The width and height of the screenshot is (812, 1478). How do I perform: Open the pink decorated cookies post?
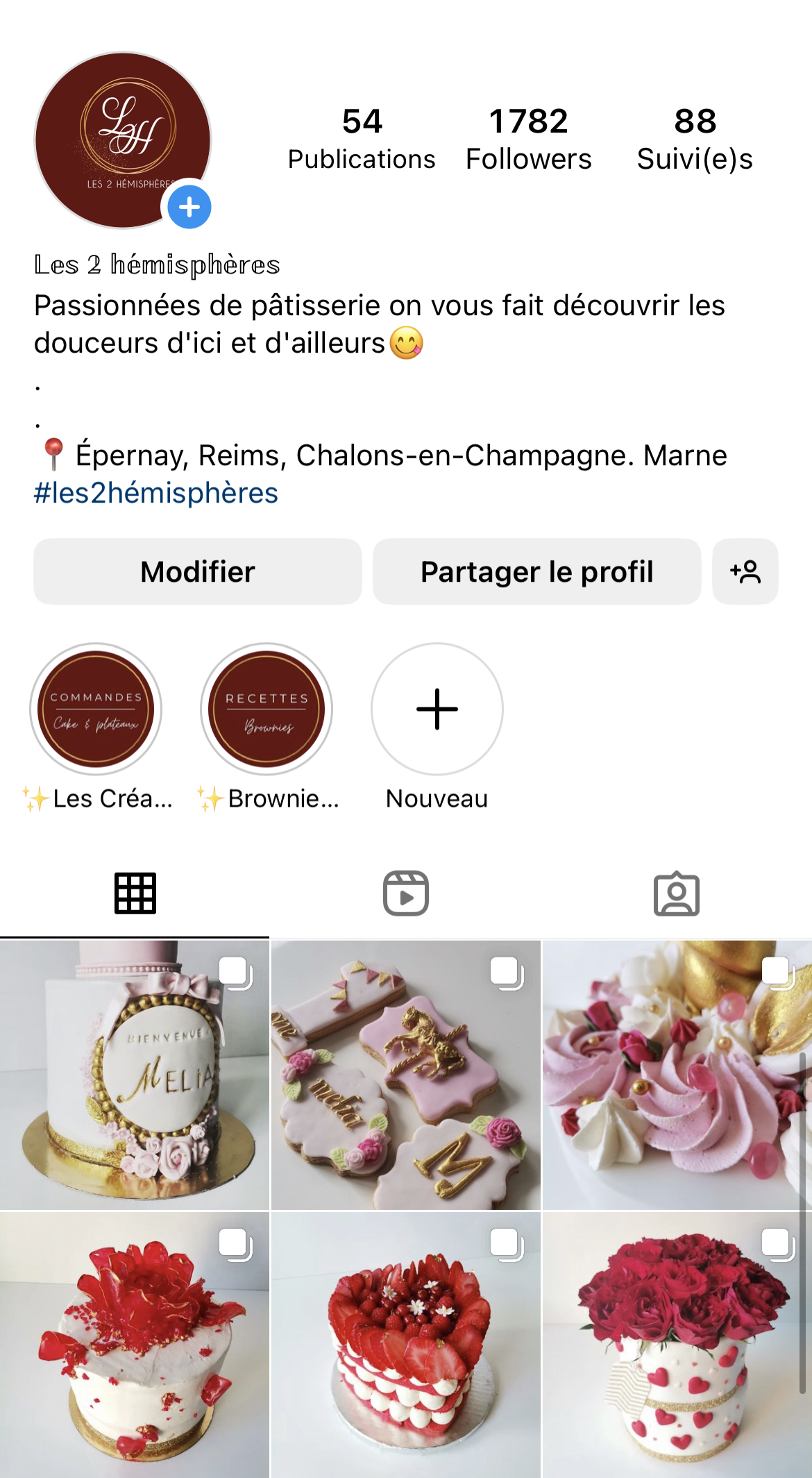405,1075
